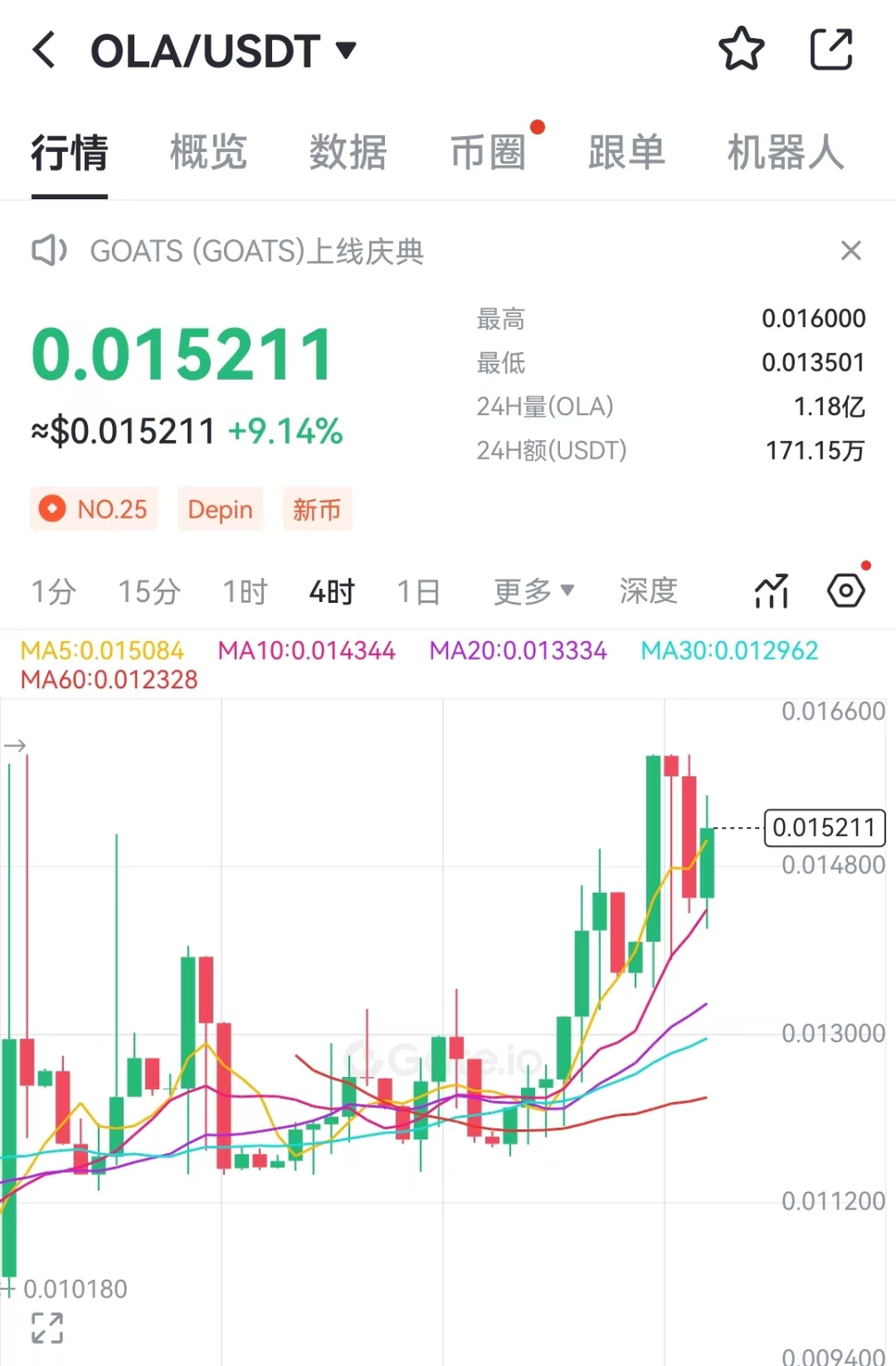Select the 1日 timeframe
The height and width of the screenshot is (1366, 896).
pos(417,591)
